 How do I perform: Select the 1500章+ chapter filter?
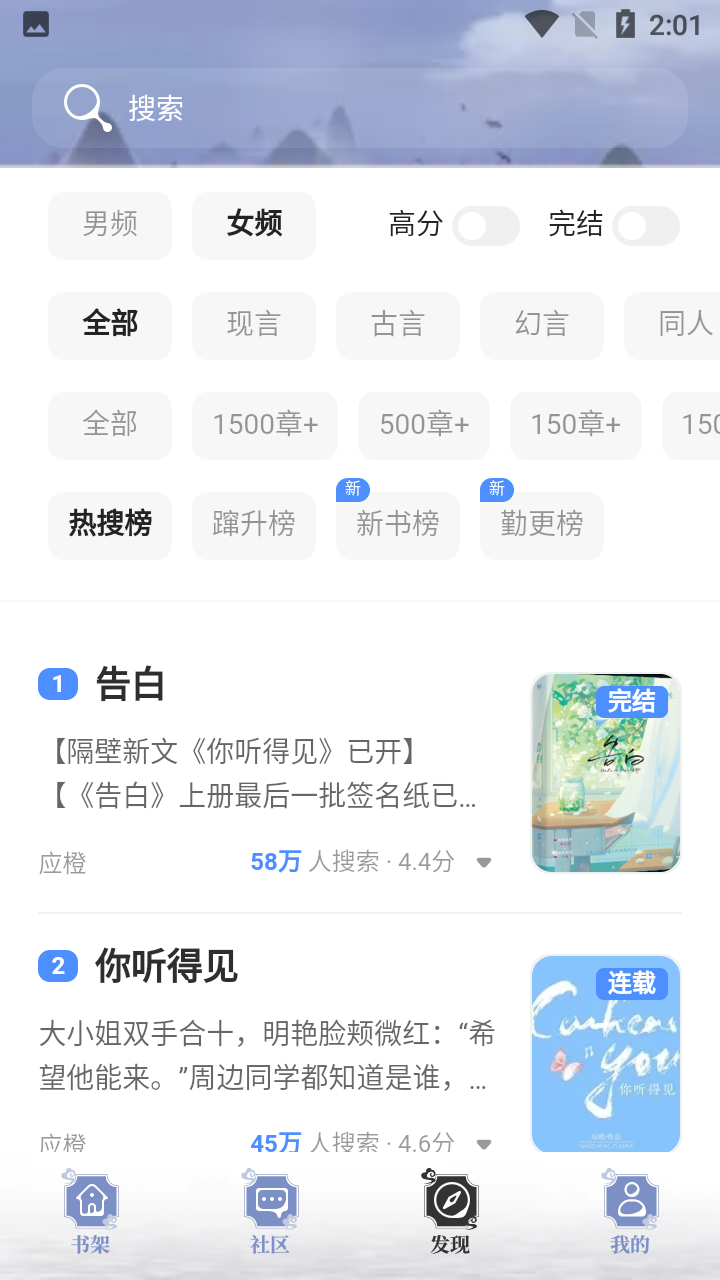pos(265,425)
